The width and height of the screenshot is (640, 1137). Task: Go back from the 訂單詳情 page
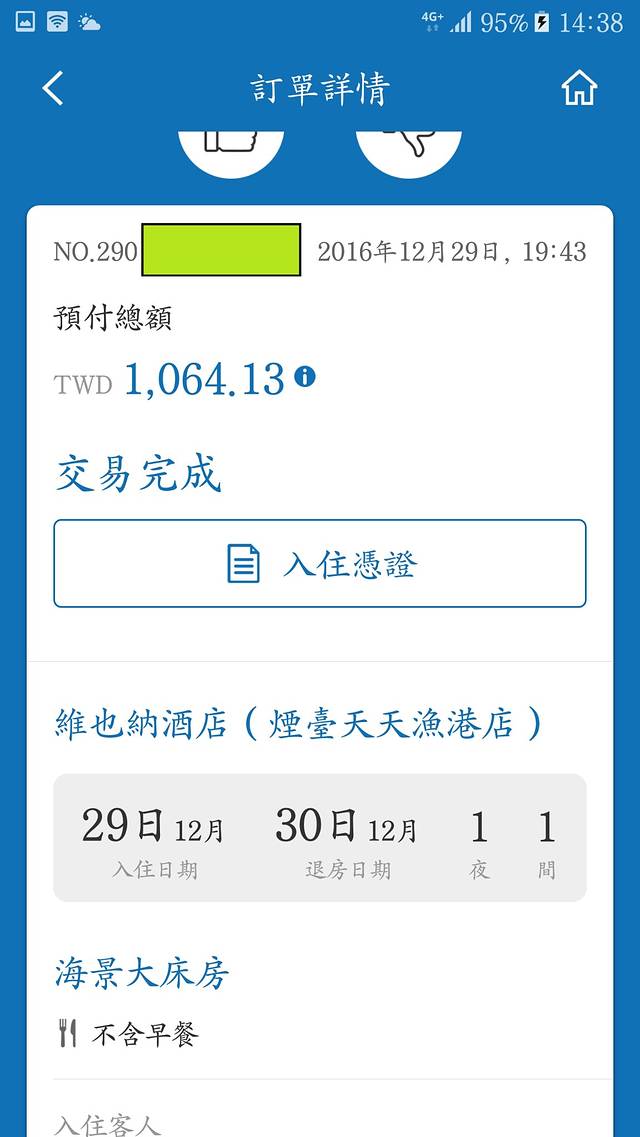click(53, 88)
